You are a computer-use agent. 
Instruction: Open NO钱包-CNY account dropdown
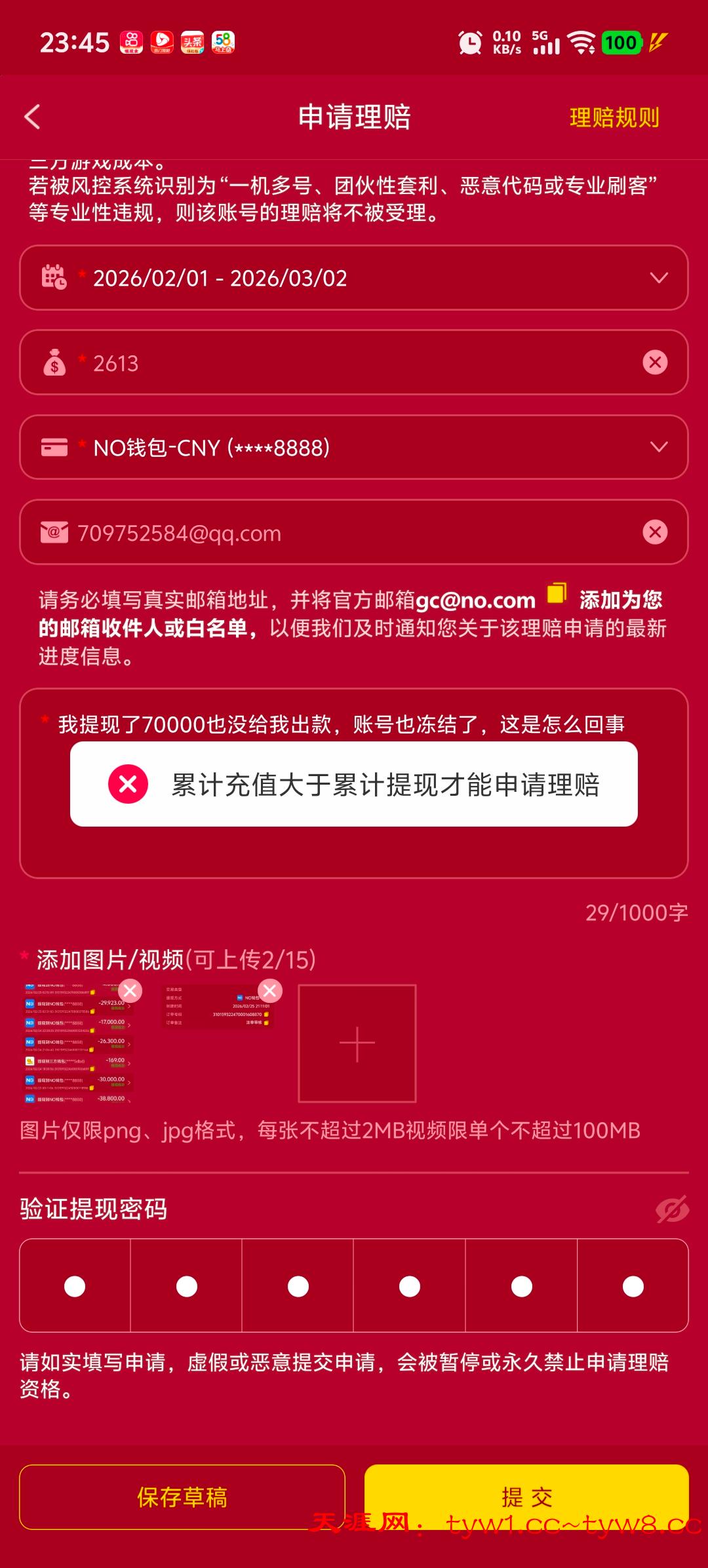pyautogui.click(x=658, y=447)
